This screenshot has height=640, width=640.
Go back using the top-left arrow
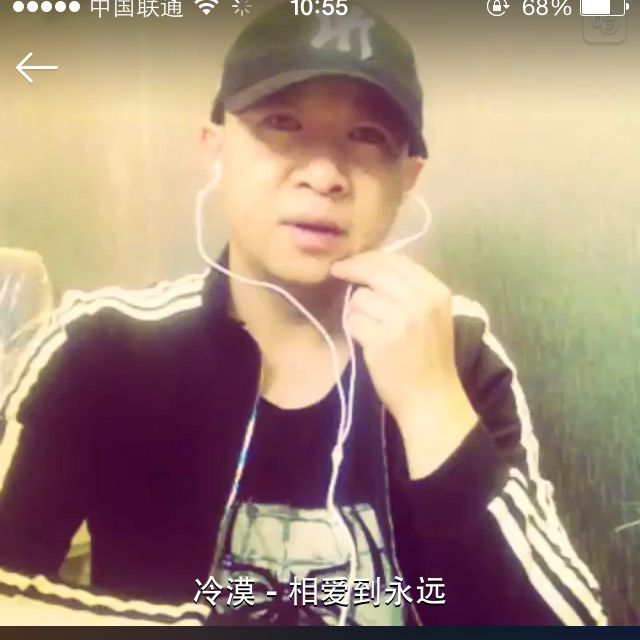(36, 67)
